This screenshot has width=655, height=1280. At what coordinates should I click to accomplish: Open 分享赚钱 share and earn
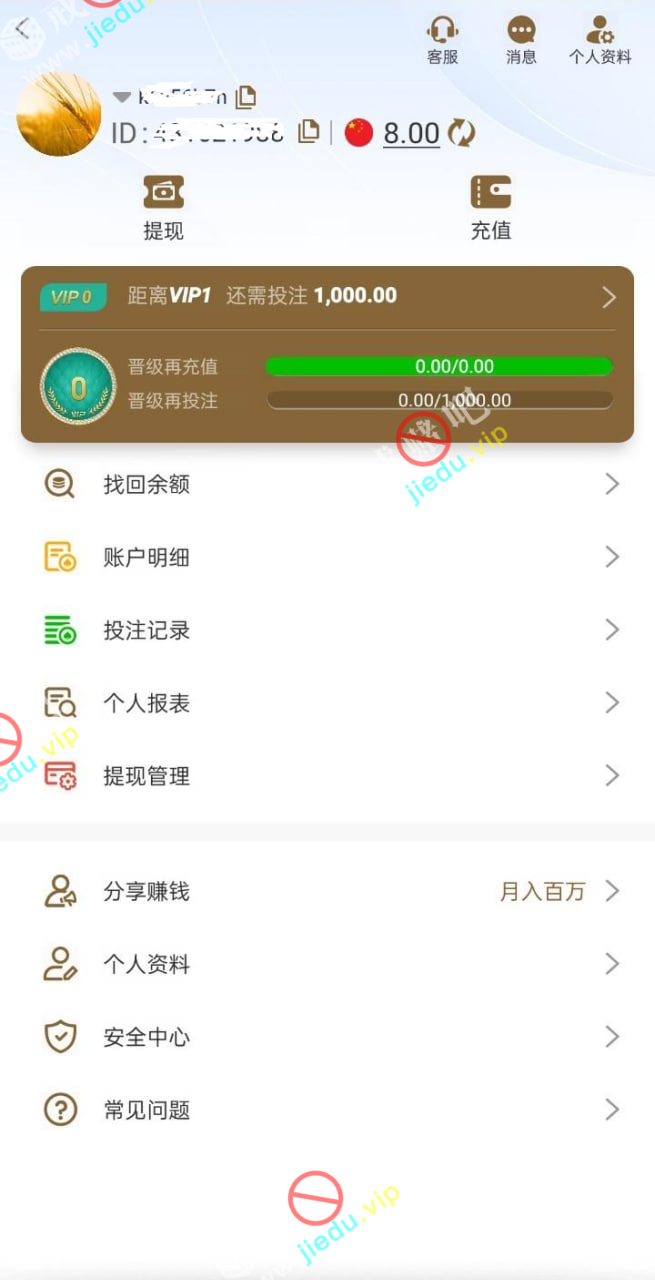pyautogui.click(x=327, y=891)
